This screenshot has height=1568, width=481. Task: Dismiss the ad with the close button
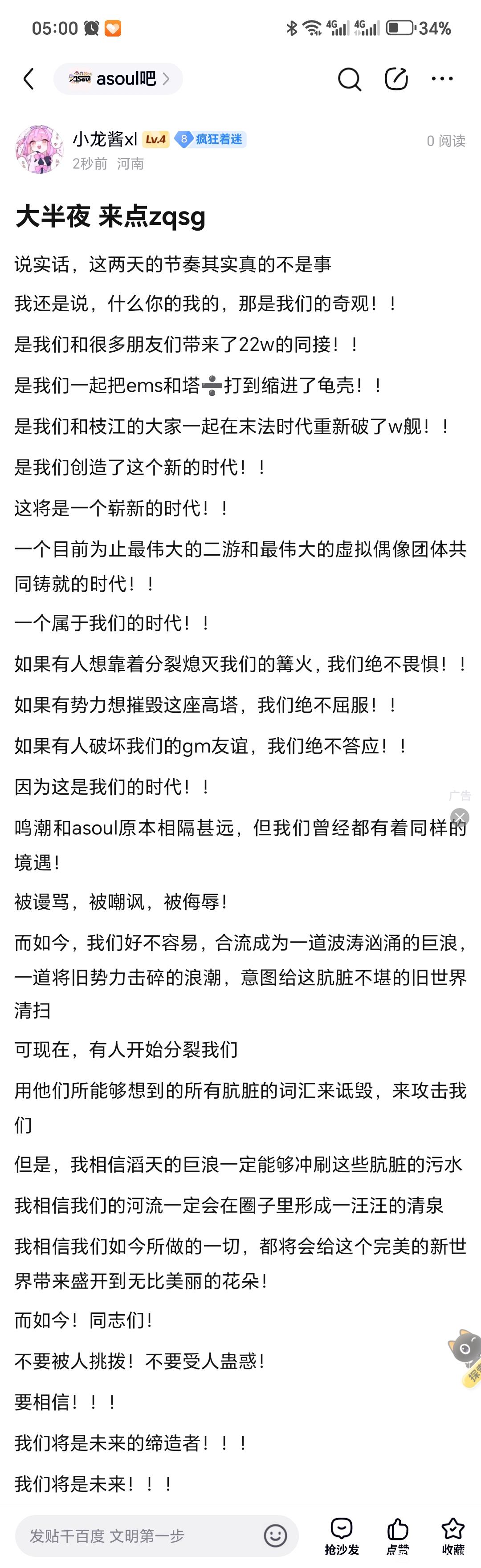coord(460,817)
